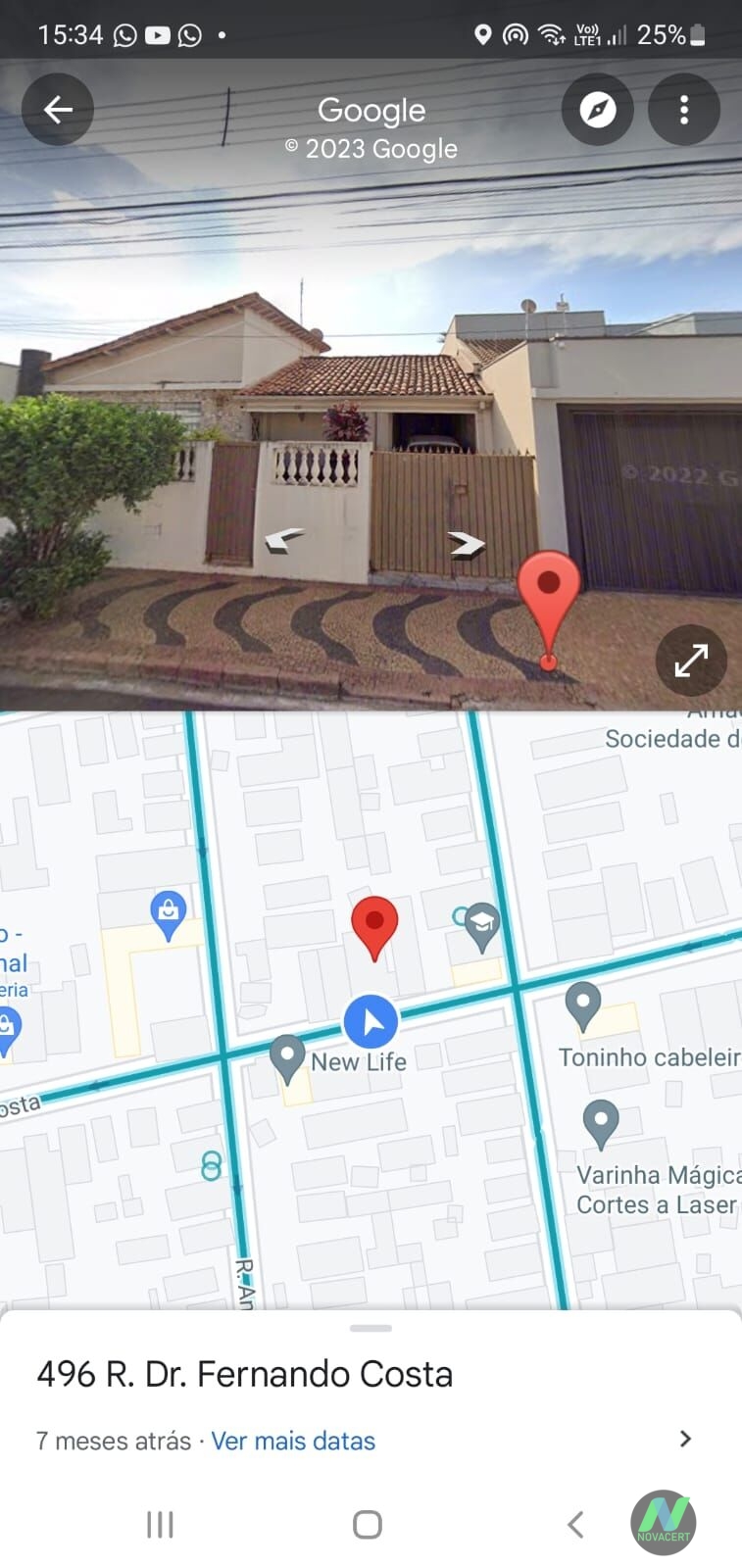Viewport: 742px width, 1568px height.
Task: Tap the blue shopping bag map pin
Action: coord(169,912)
